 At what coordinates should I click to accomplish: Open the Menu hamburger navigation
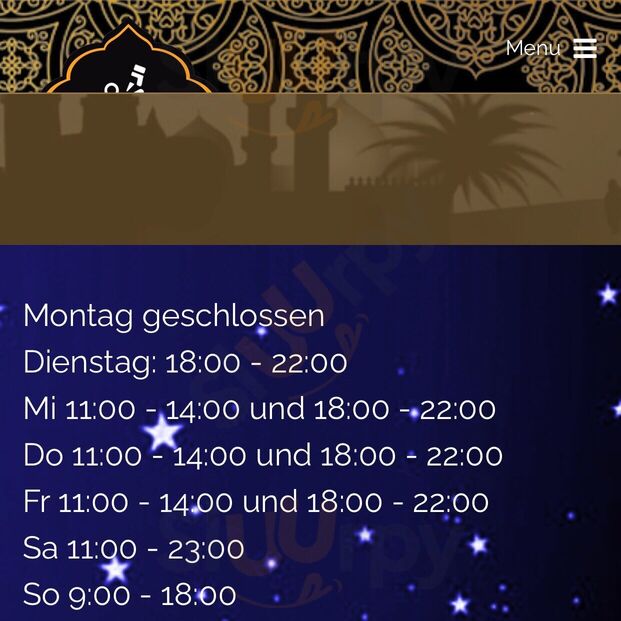584,48
